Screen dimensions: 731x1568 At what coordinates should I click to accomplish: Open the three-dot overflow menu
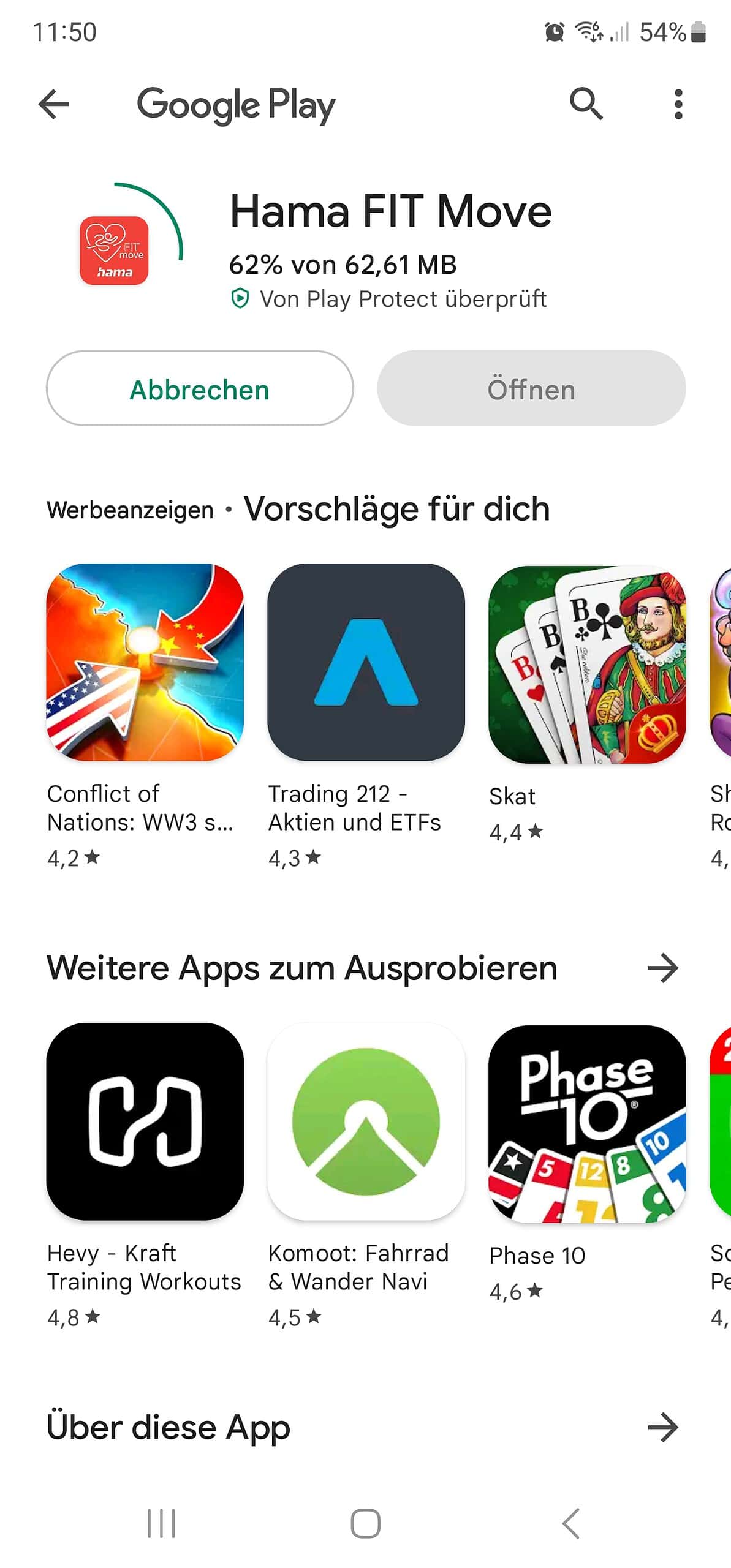click(678, 104)
